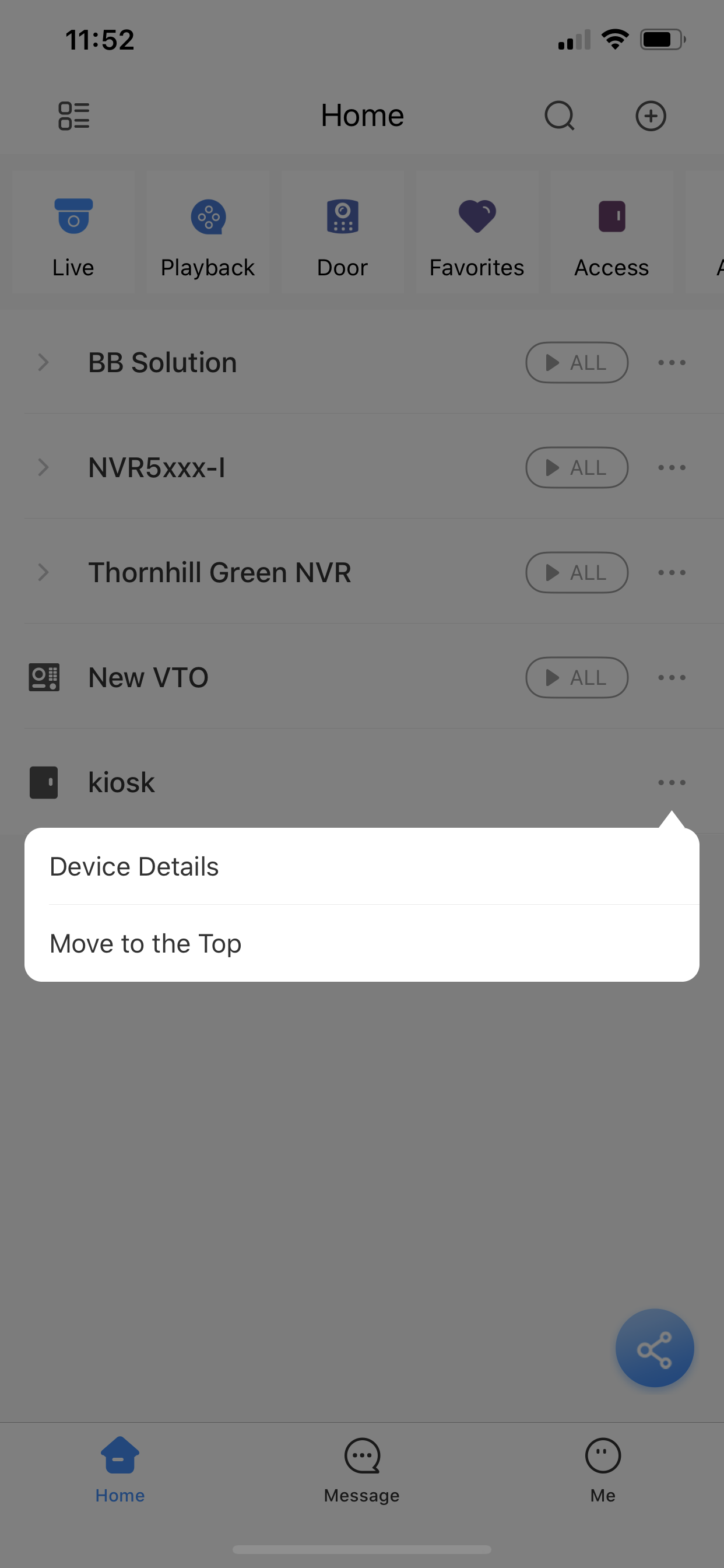Expand the Thornhill Green NVR device

(x=43, y=572)
